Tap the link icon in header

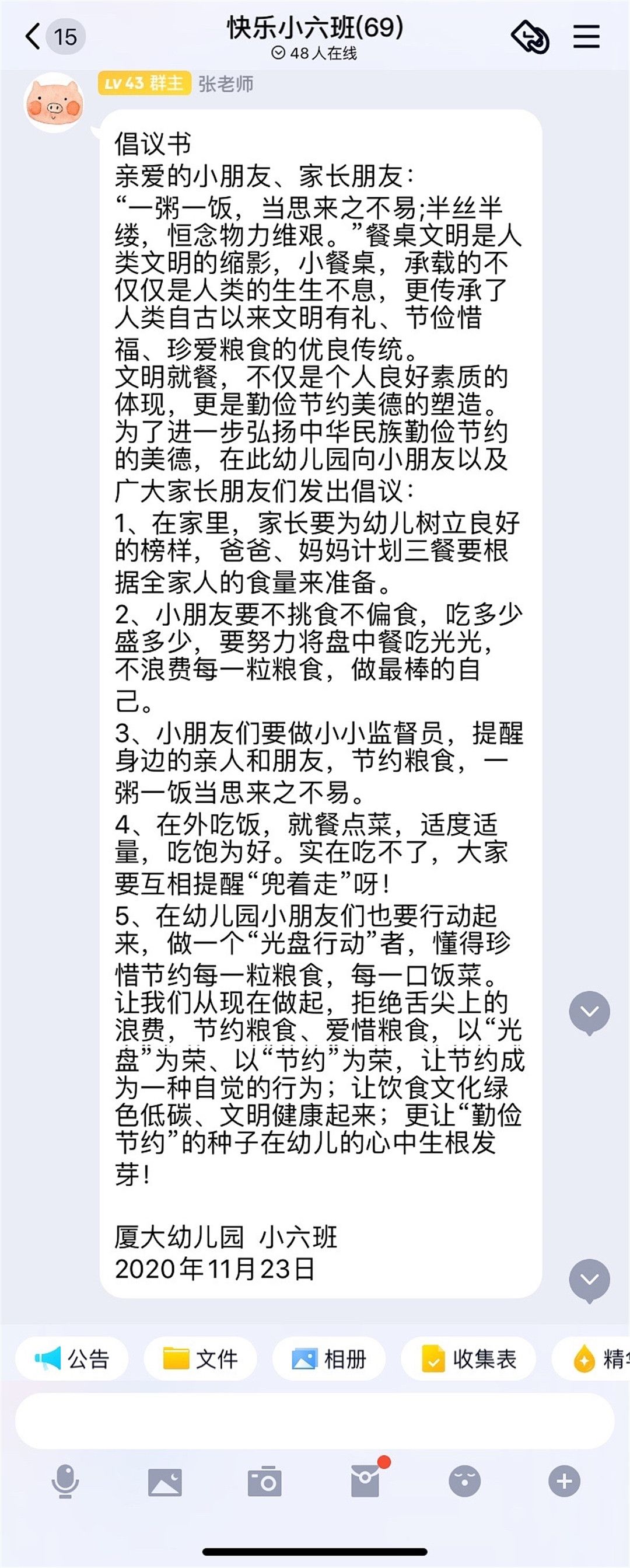pyautogui.click(x=530, y=38)
